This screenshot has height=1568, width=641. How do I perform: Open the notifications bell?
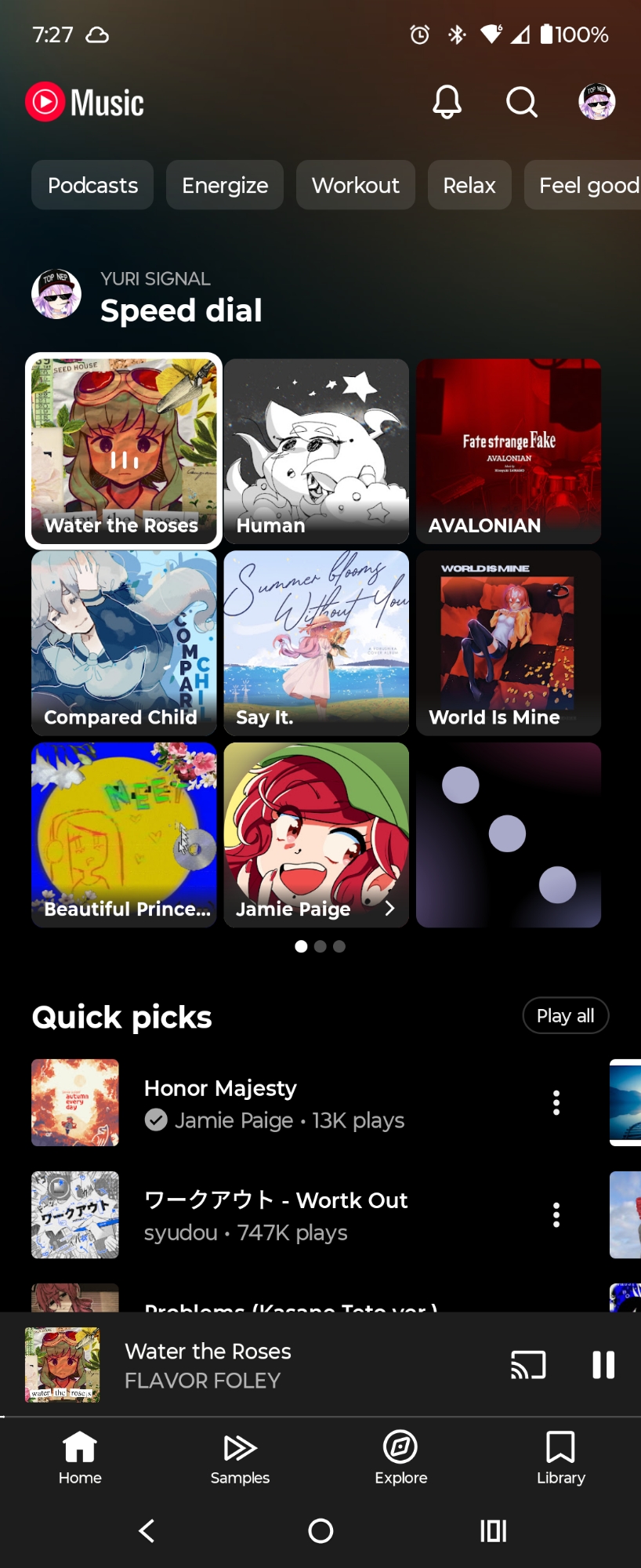447,102
